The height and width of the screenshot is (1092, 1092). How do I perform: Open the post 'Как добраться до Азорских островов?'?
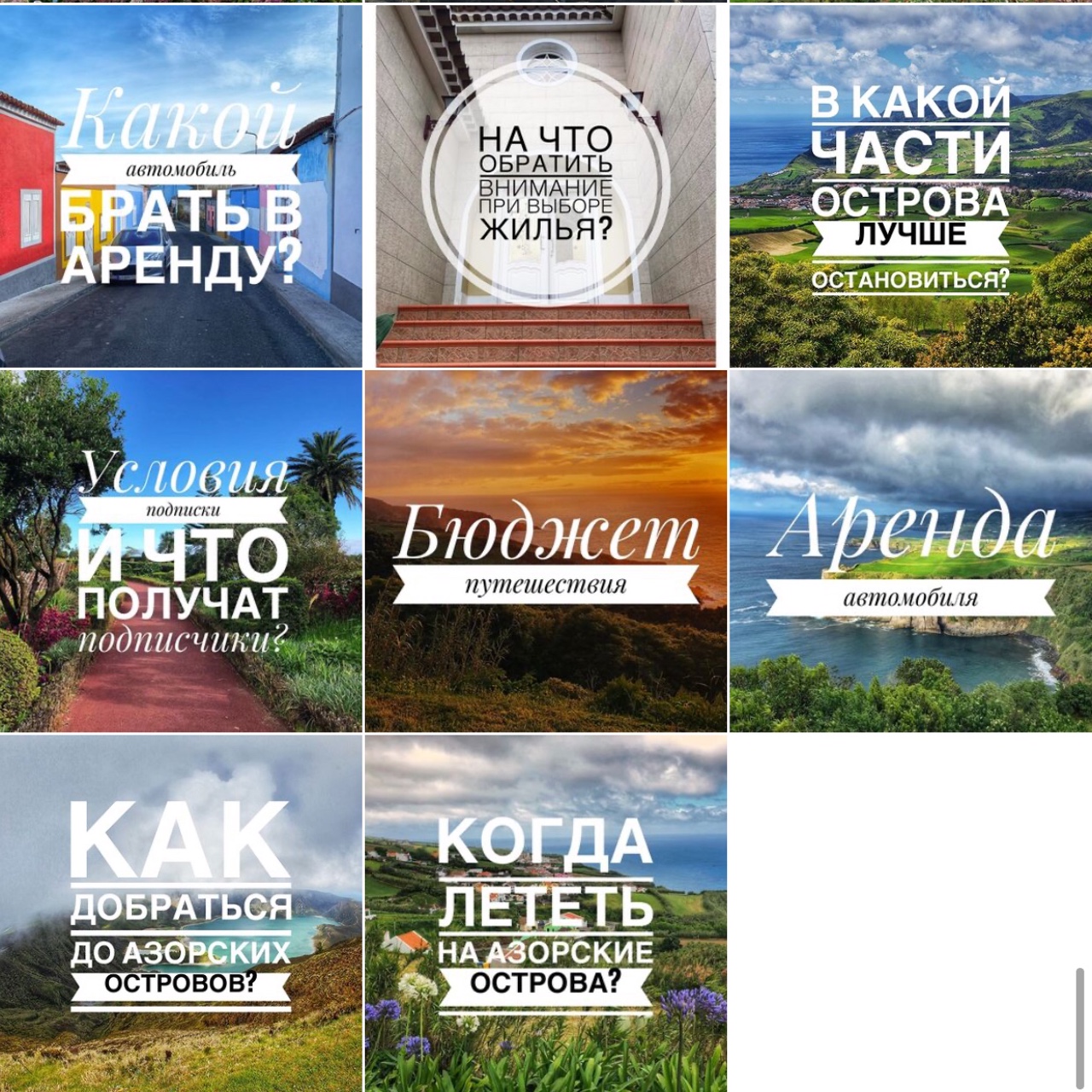181,914
